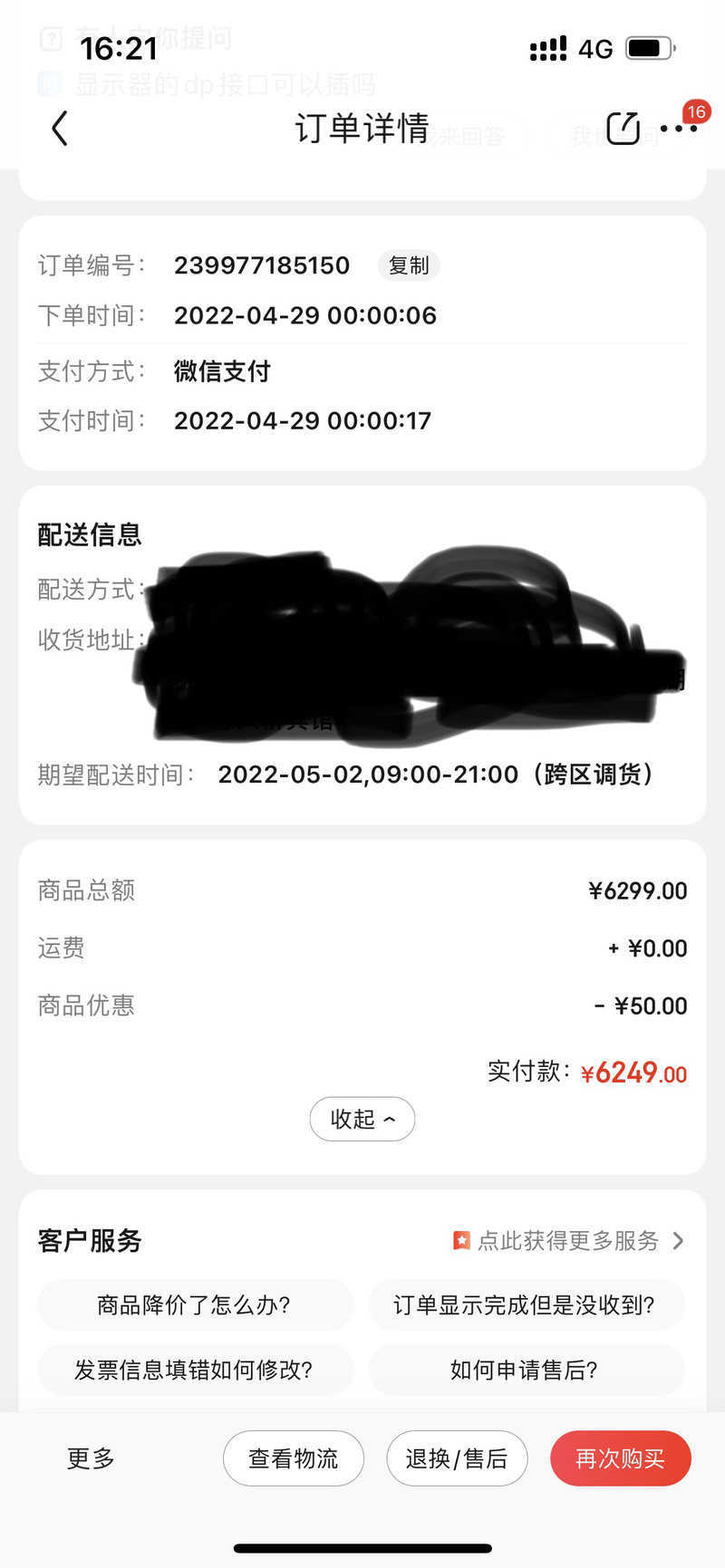Select 发票信息填错如何修改? question
Image resolution: width=725 pixels, height=1568 pixels.
[195, 1370]
